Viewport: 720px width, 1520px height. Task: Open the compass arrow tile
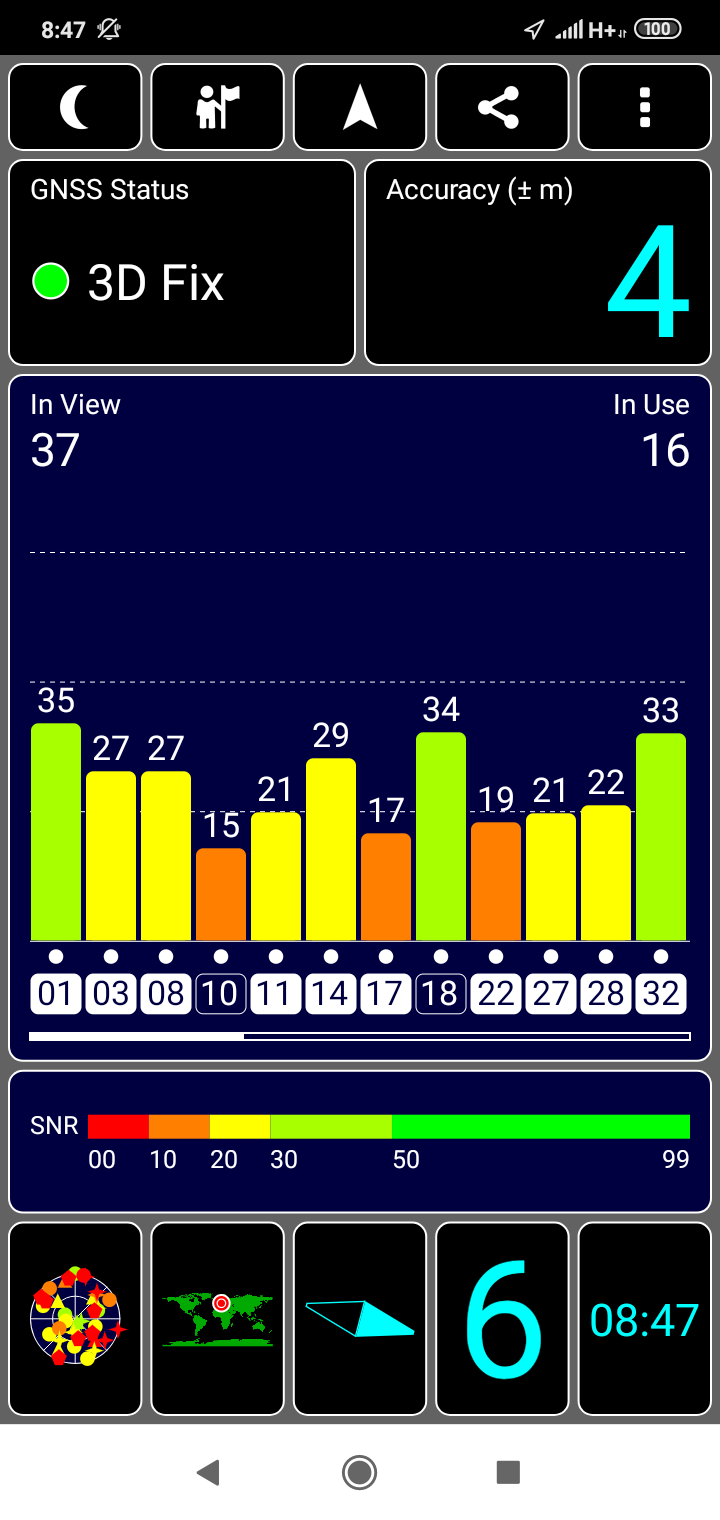coord(360,1318)
